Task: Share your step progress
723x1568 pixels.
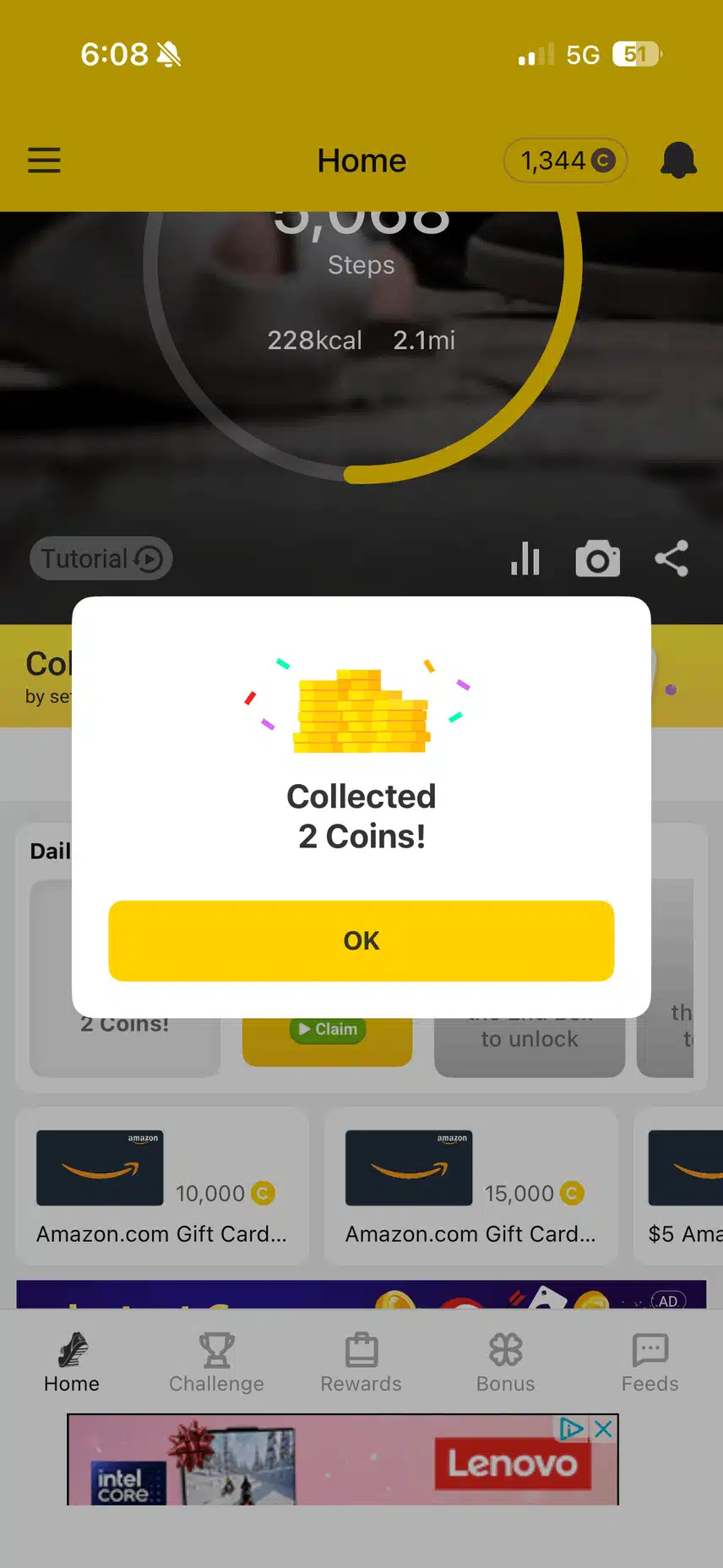Action: pyautogui.click(x=671, y=558)
